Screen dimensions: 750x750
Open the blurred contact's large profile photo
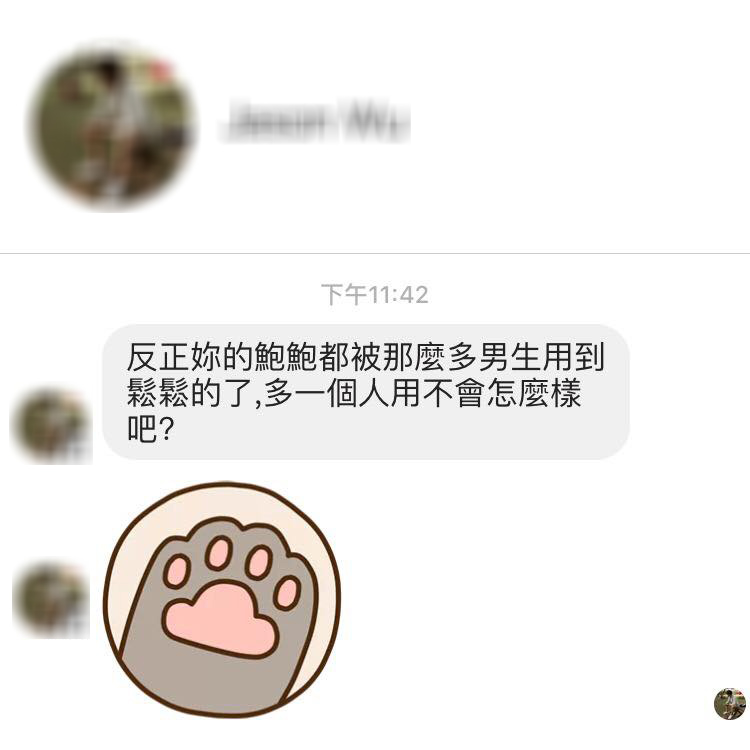[112, 125]
